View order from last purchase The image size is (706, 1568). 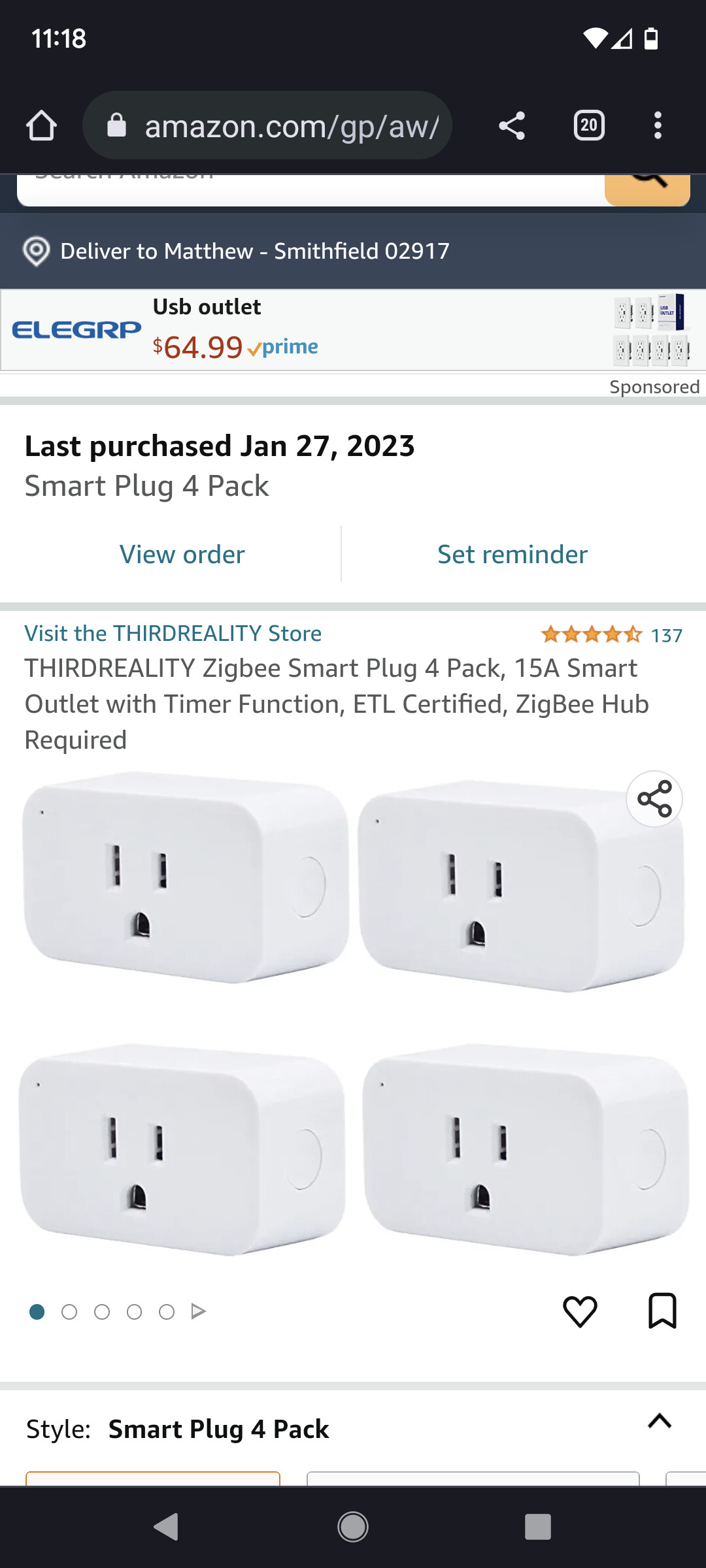pos(182,554)
